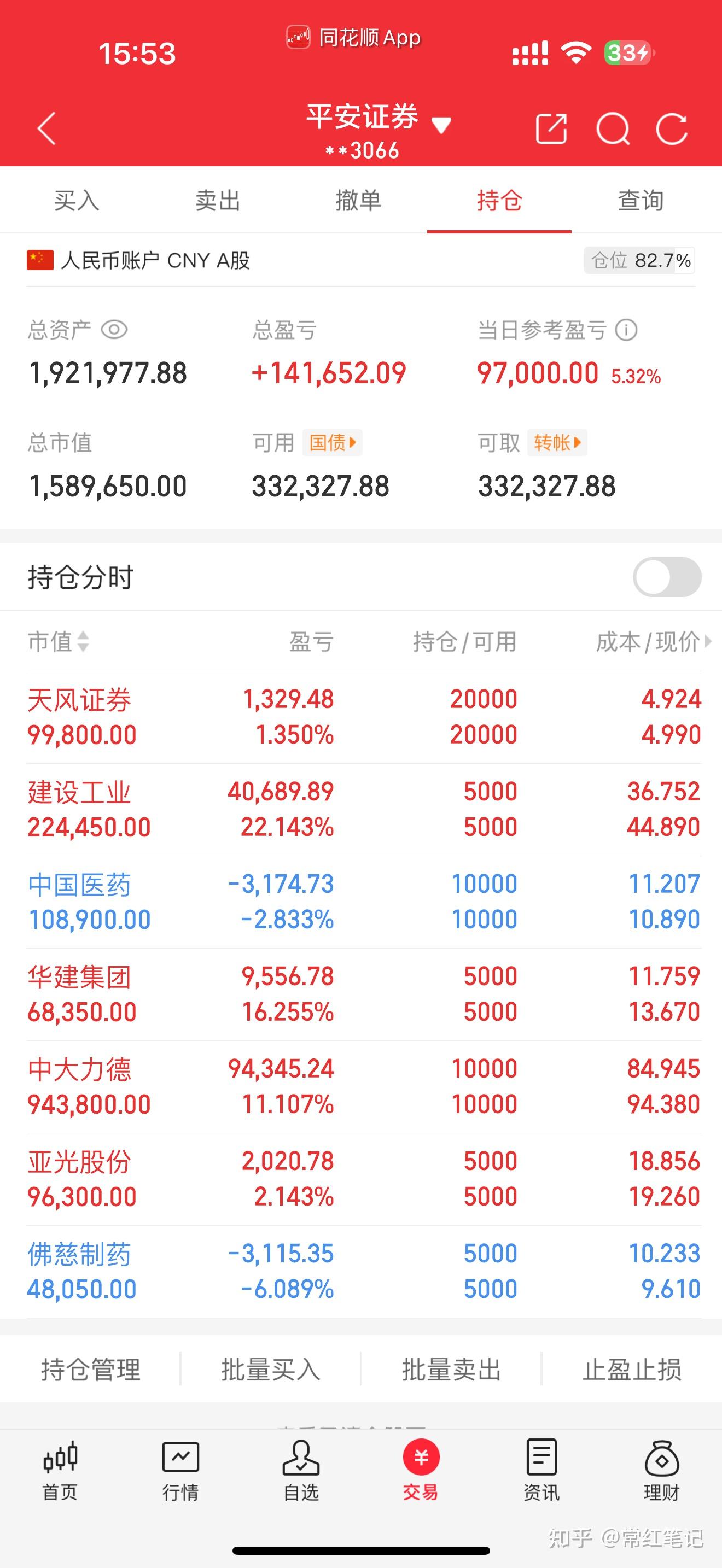Refresh holdings with the reload icon
The image size is (722, 1568).
(x=672, y=128)
